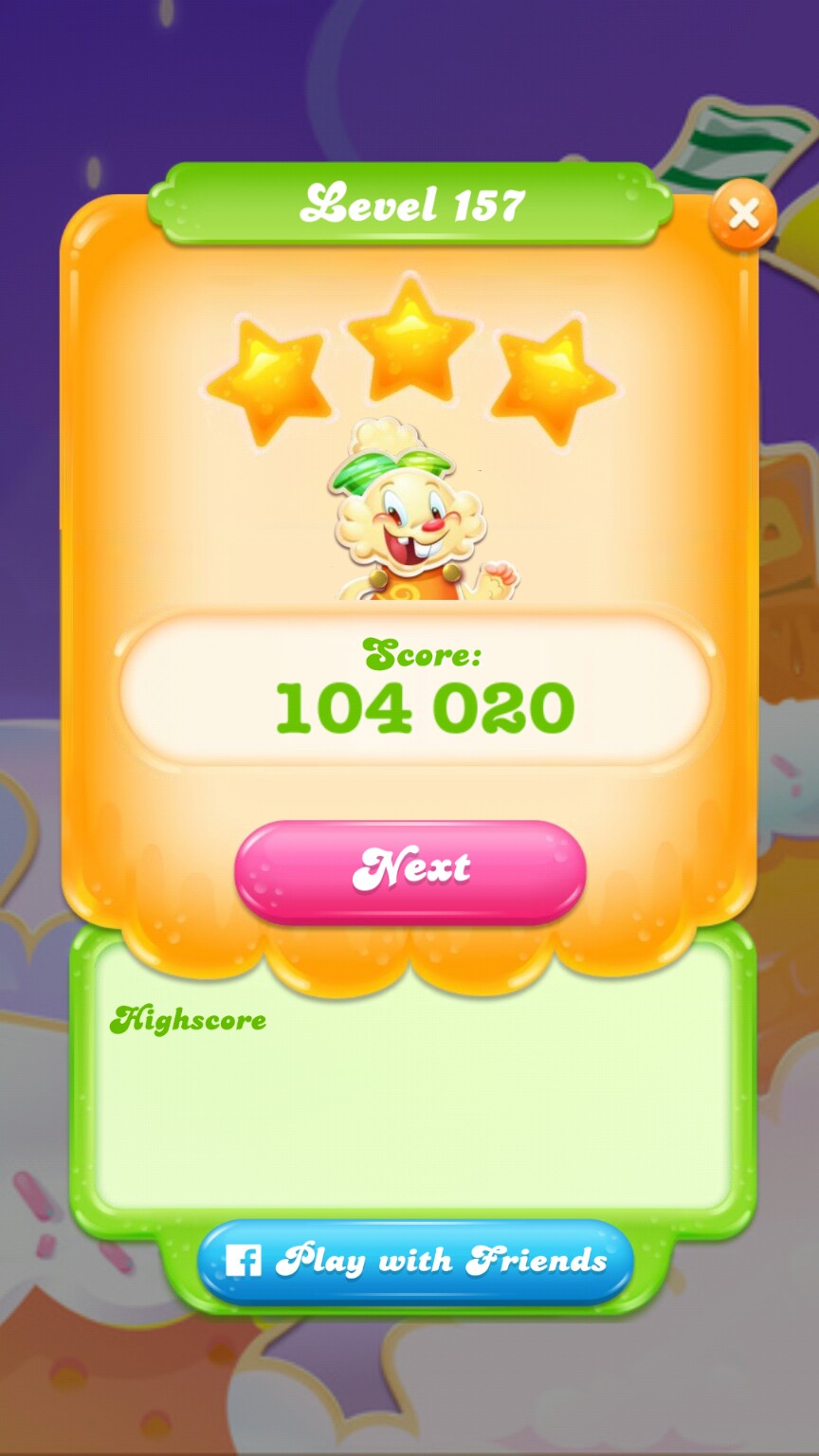
Task: Close the Level 157 results dialog
Action: pyautogui.click(x=742, y=214)
